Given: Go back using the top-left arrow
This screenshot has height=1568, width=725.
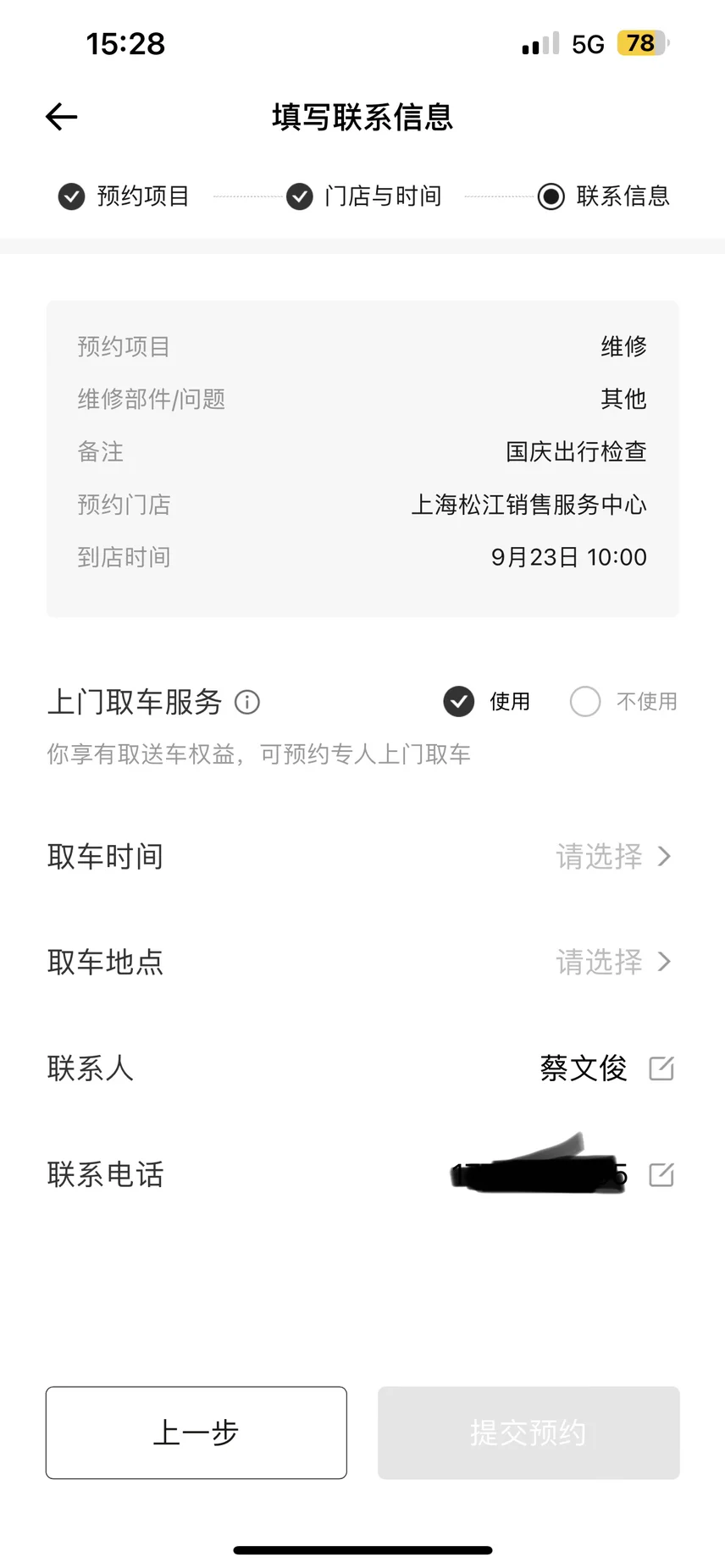Looking at the screenshot, I should pos(62,117).
